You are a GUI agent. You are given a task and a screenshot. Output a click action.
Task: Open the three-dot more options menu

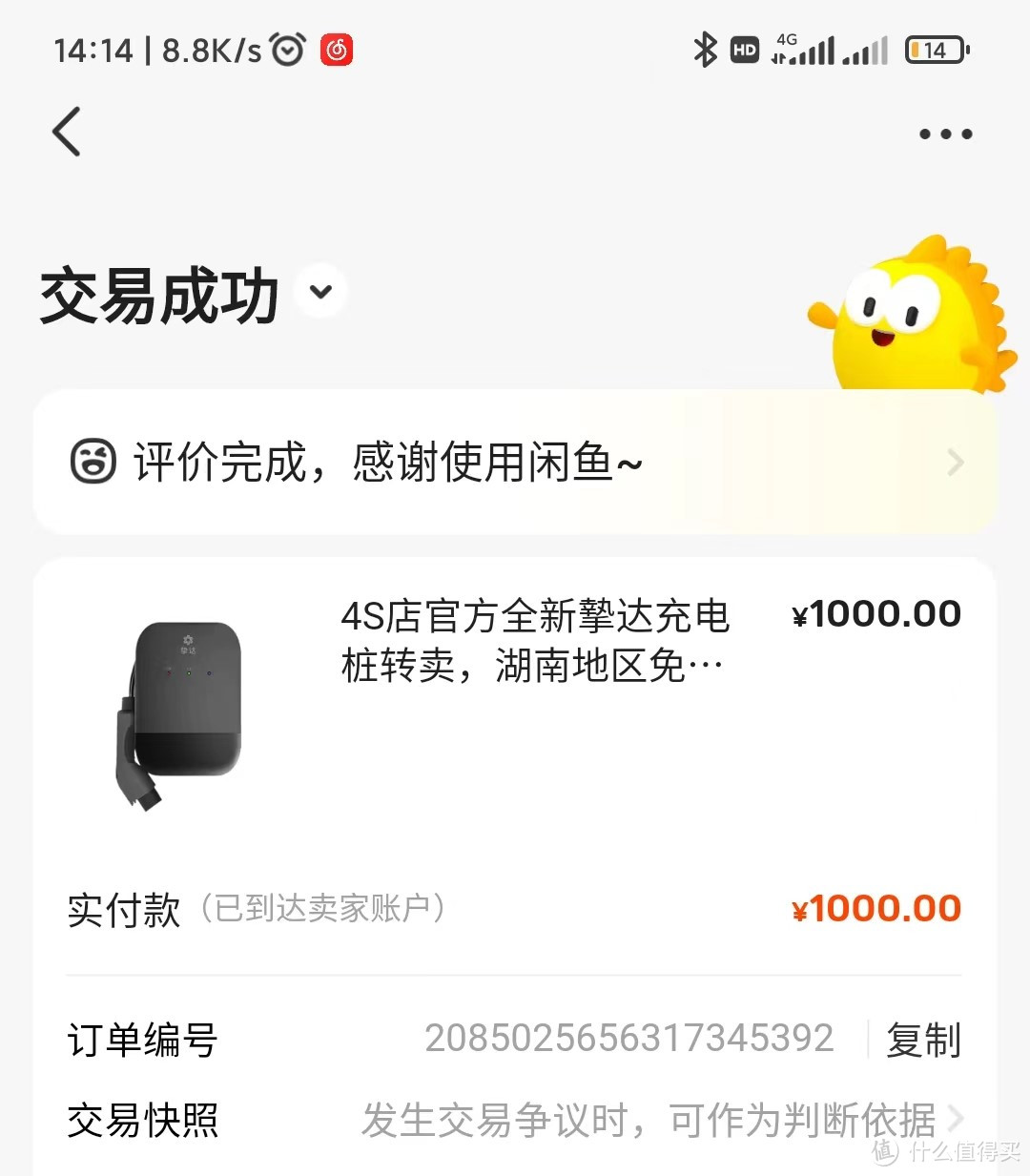click(944, 134)
